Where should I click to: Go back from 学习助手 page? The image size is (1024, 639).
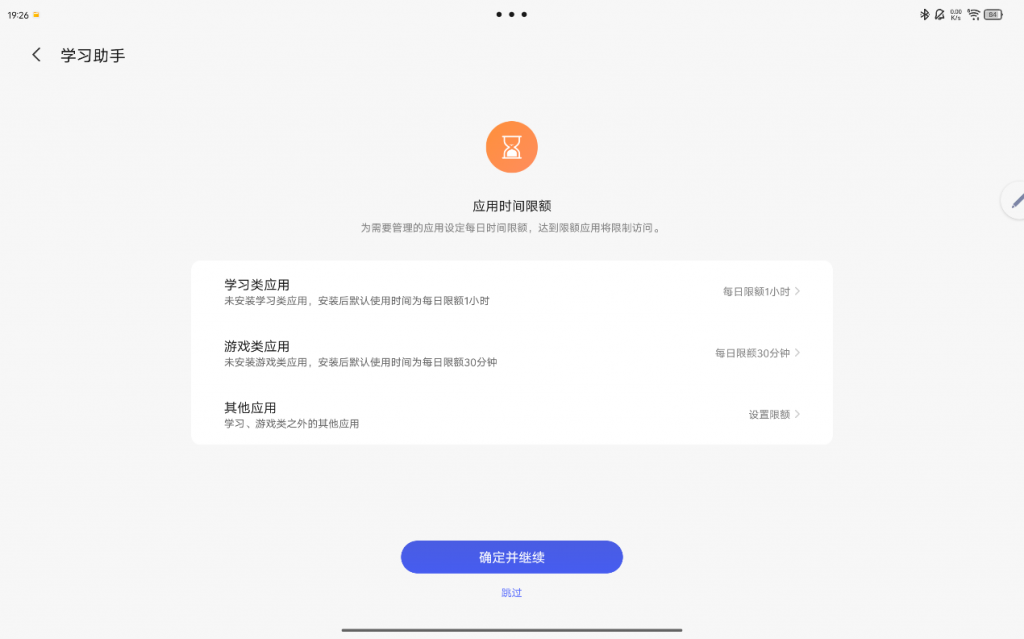pos(37,55)
